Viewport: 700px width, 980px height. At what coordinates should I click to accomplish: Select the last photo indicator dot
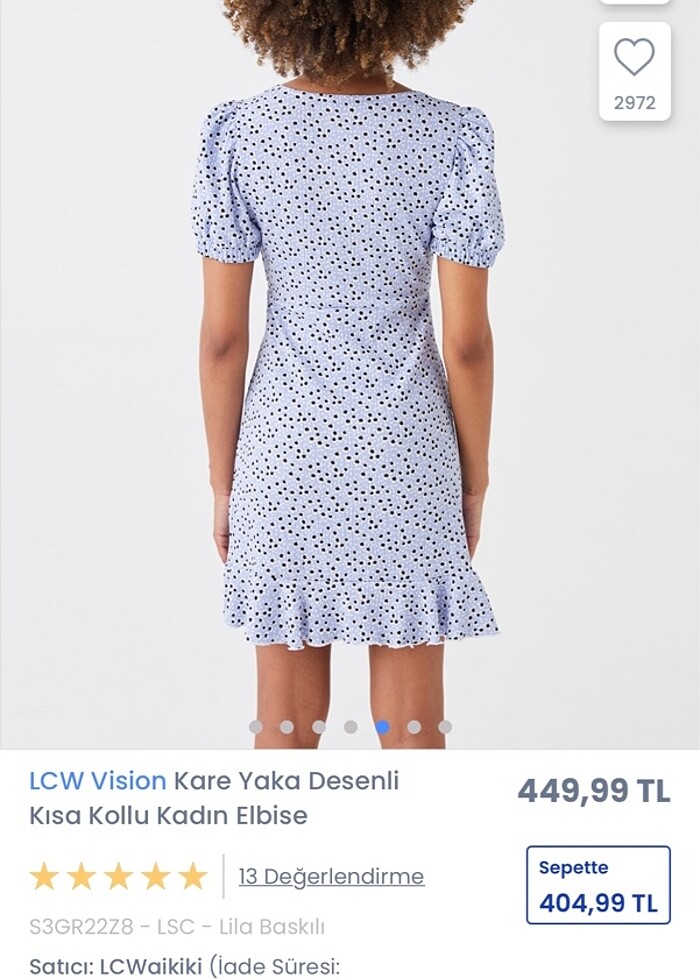coord(445,727)
